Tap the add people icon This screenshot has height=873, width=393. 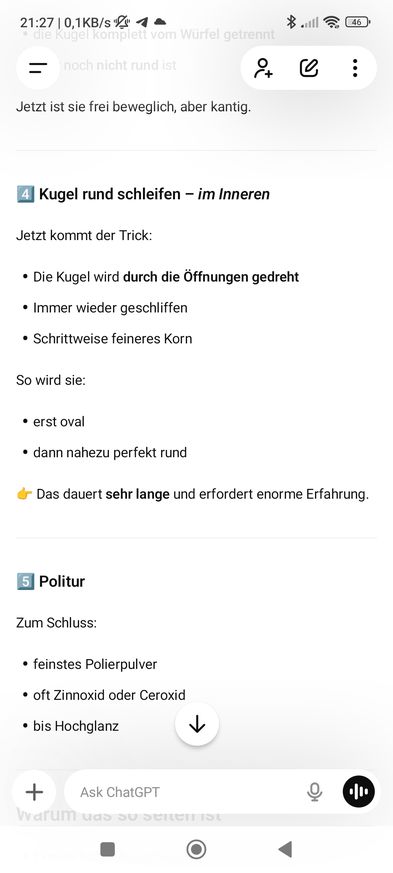(263, 68)
